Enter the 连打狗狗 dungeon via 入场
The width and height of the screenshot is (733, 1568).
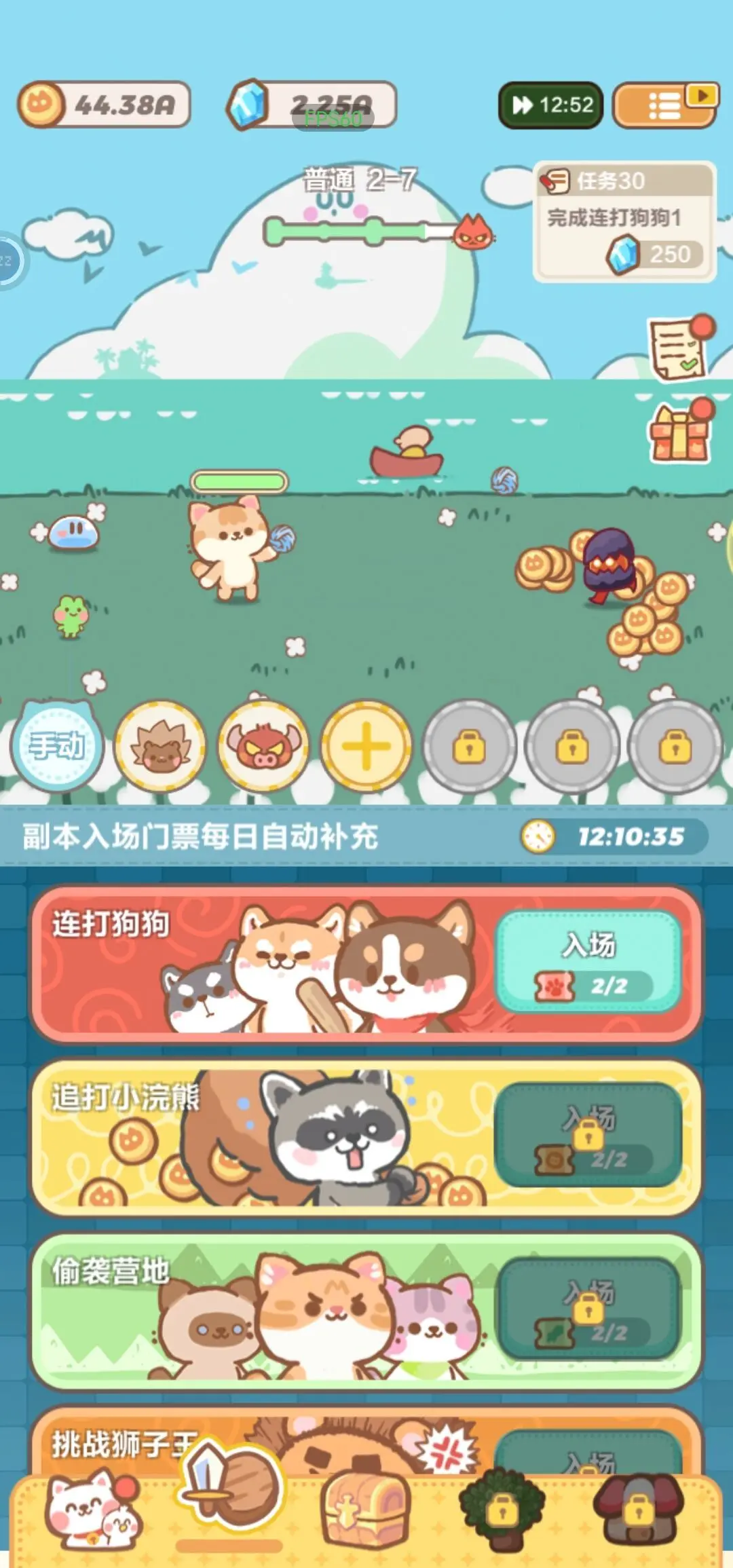coord(588,961)
